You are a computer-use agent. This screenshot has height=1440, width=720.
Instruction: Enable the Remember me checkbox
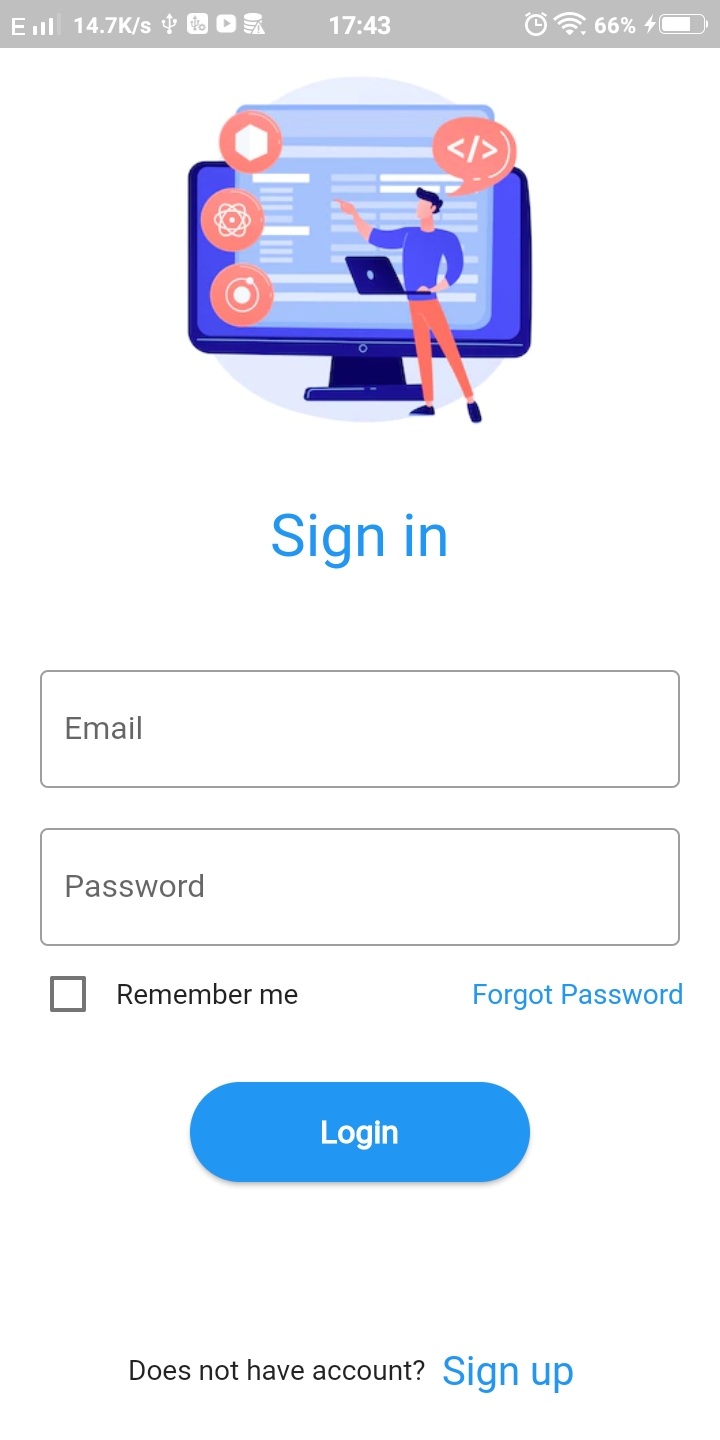tap(68, 994)
